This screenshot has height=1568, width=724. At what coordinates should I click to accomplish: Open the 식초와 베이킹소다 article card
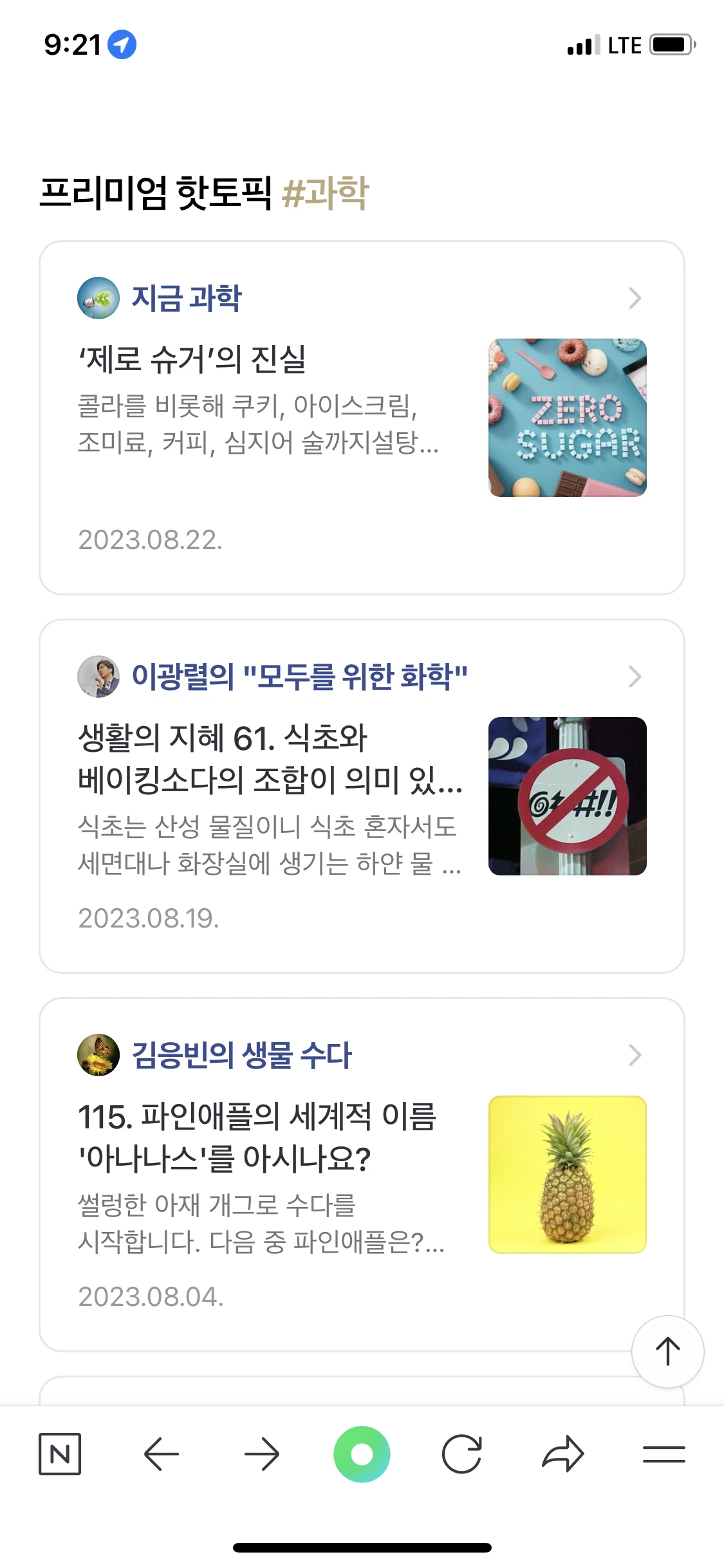270,759
